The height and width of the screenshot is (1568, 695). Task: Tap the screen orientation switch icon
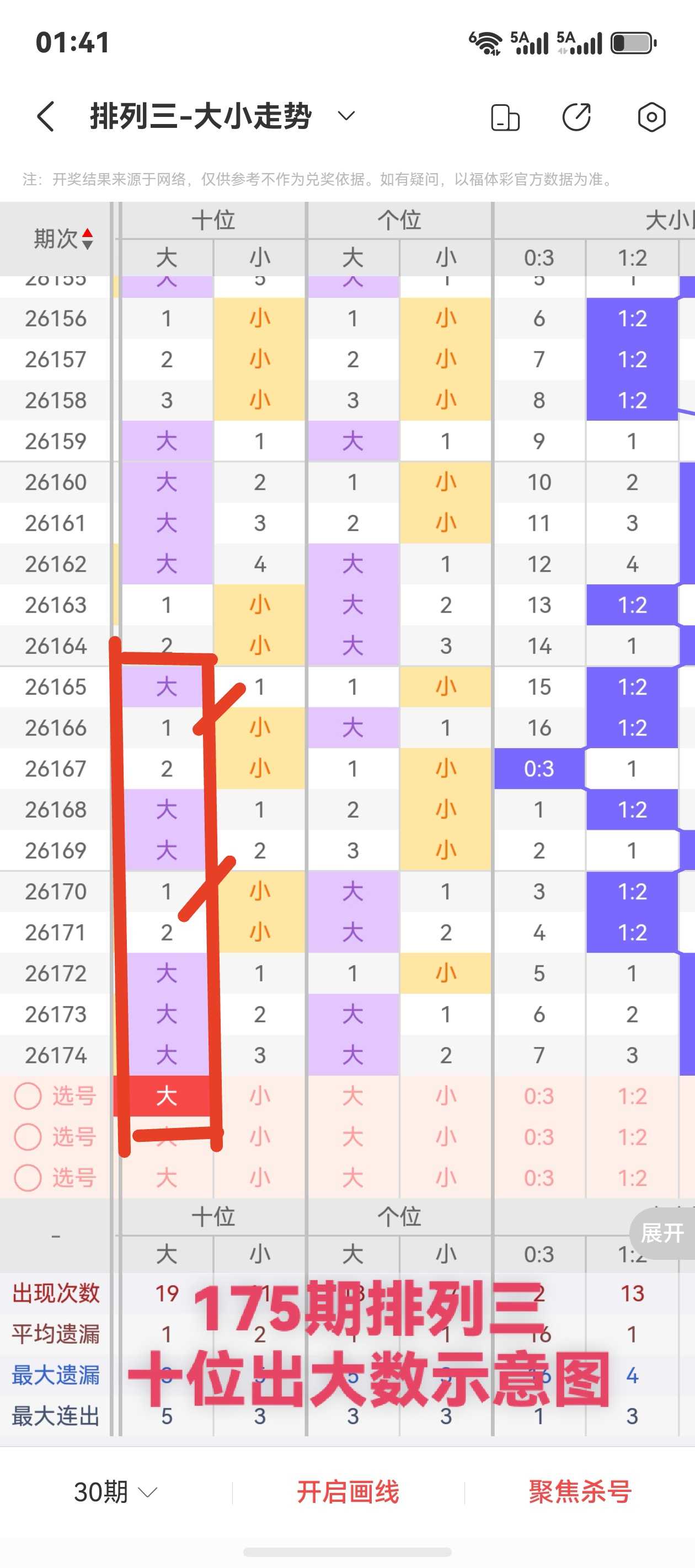505,117
